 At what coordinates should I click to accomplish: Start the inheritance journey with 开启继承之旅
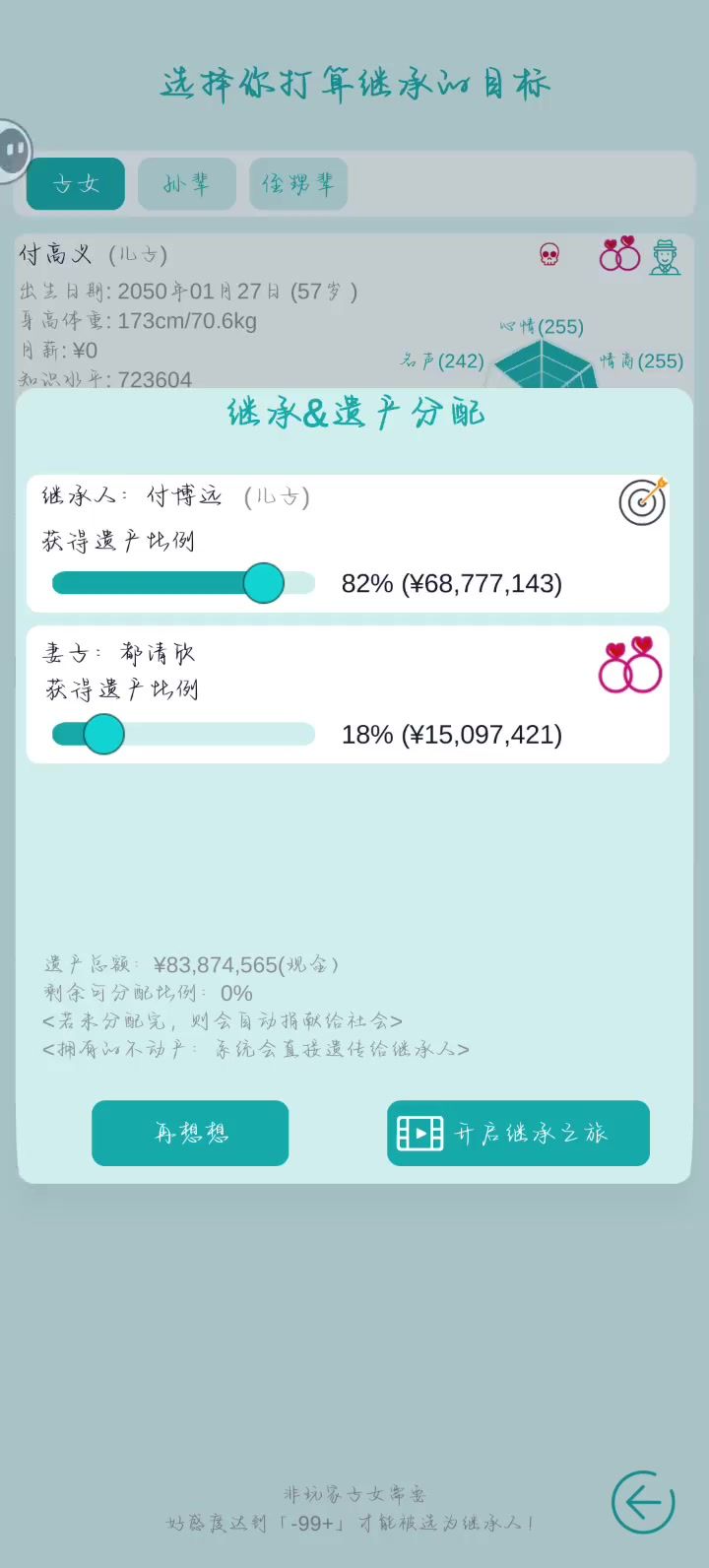[x=518, y=1133]
